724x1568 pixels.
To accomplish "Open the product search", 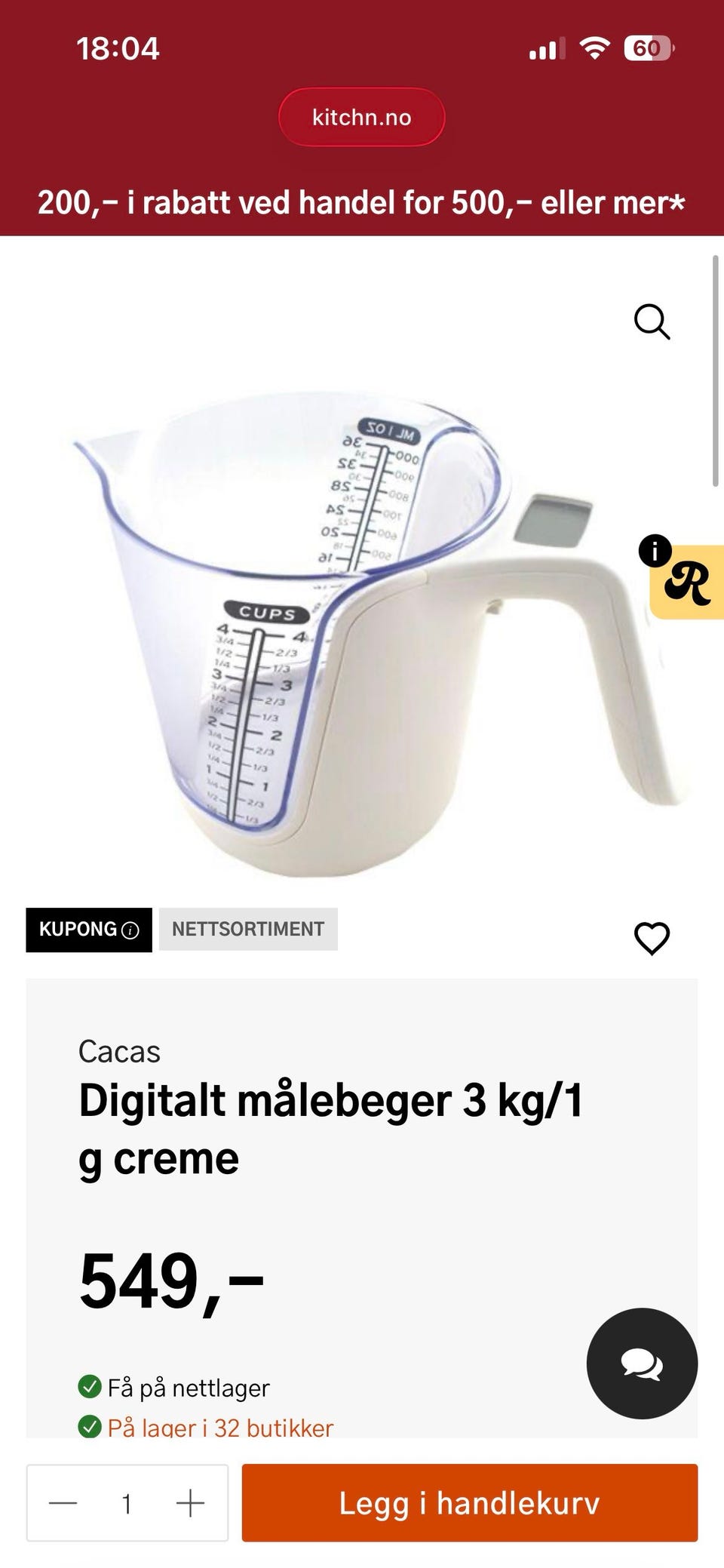I will pyautogui.click(x=653, y=323).
